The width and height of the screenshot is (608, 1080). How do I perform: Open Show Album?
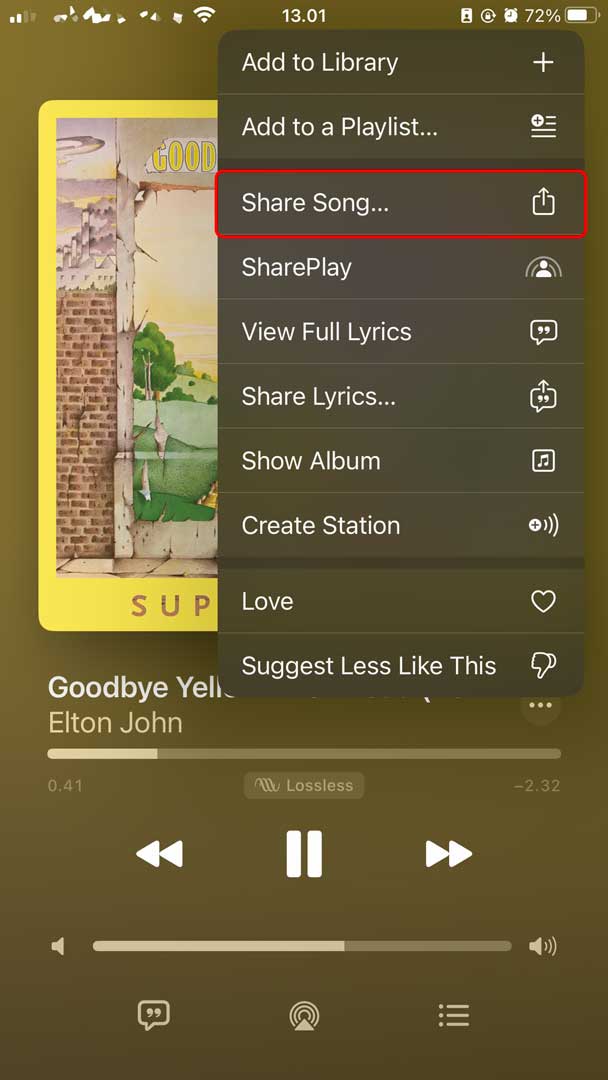[x=400, y=461]
